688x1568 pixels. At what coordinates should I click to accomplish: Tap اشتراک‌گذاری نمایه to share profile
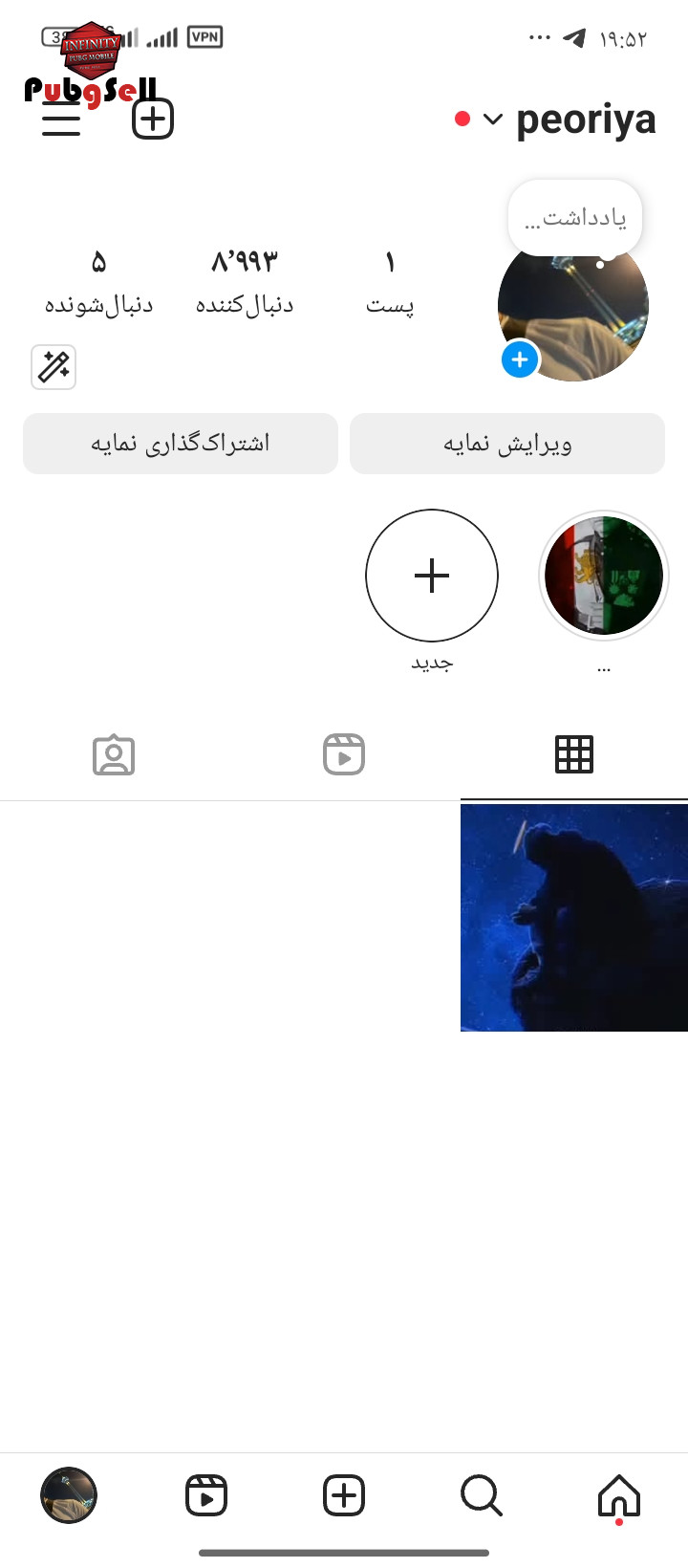(x=181, y=444)
